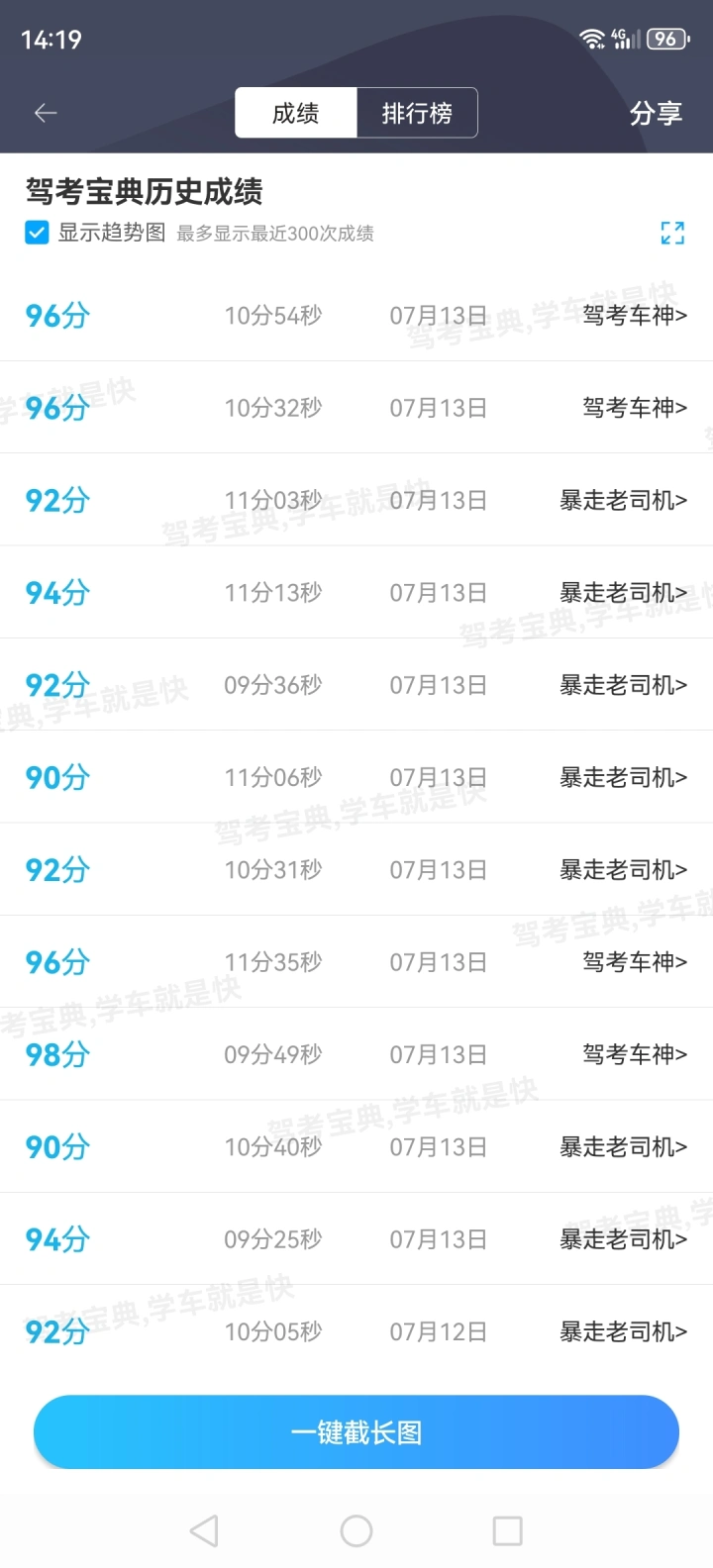
Task: Tap 分享 to share results
Action: [656, 114]
